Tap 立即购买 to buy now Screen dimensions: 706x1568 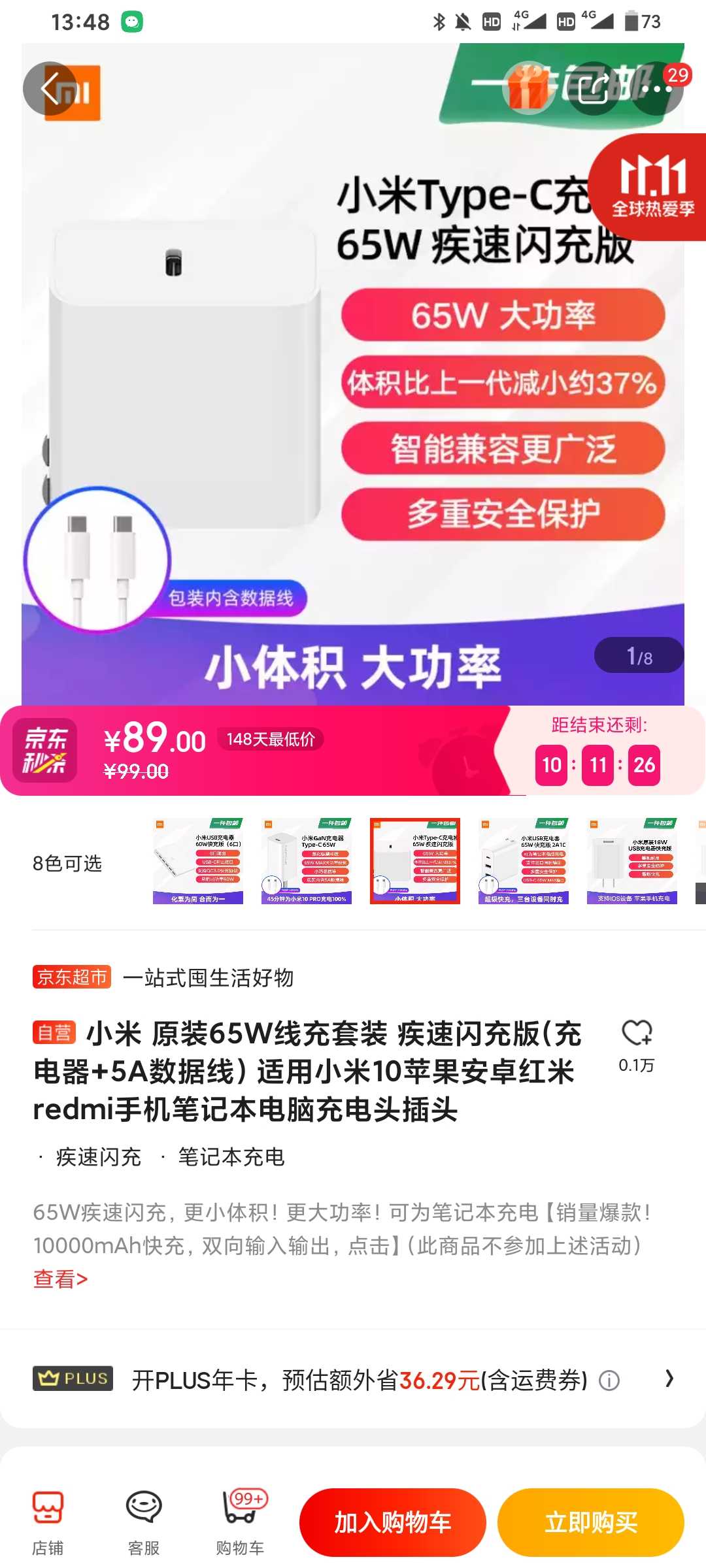coord(591,1522)
